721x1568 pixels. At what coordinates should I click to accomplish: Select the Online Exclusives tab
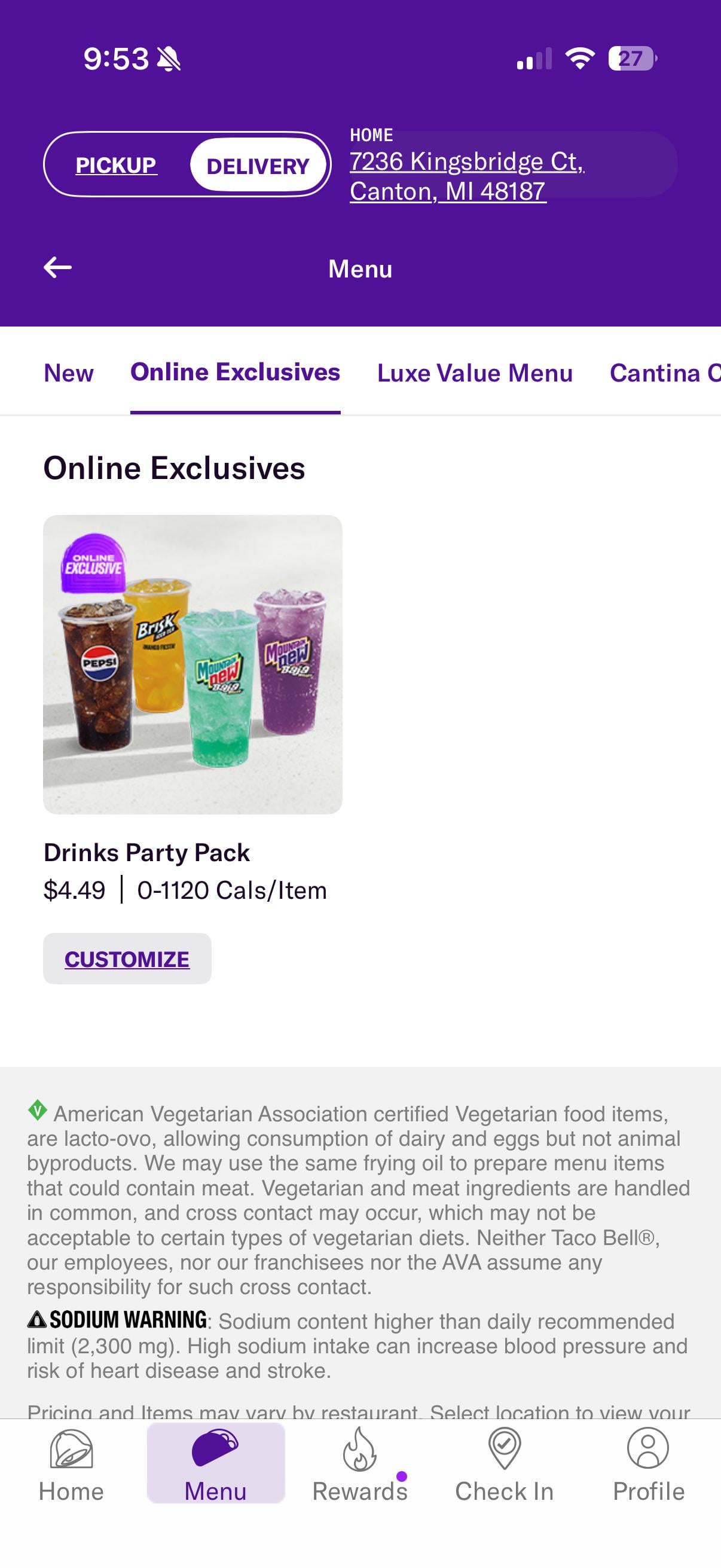pyautogui.click(x=235, y=372)
